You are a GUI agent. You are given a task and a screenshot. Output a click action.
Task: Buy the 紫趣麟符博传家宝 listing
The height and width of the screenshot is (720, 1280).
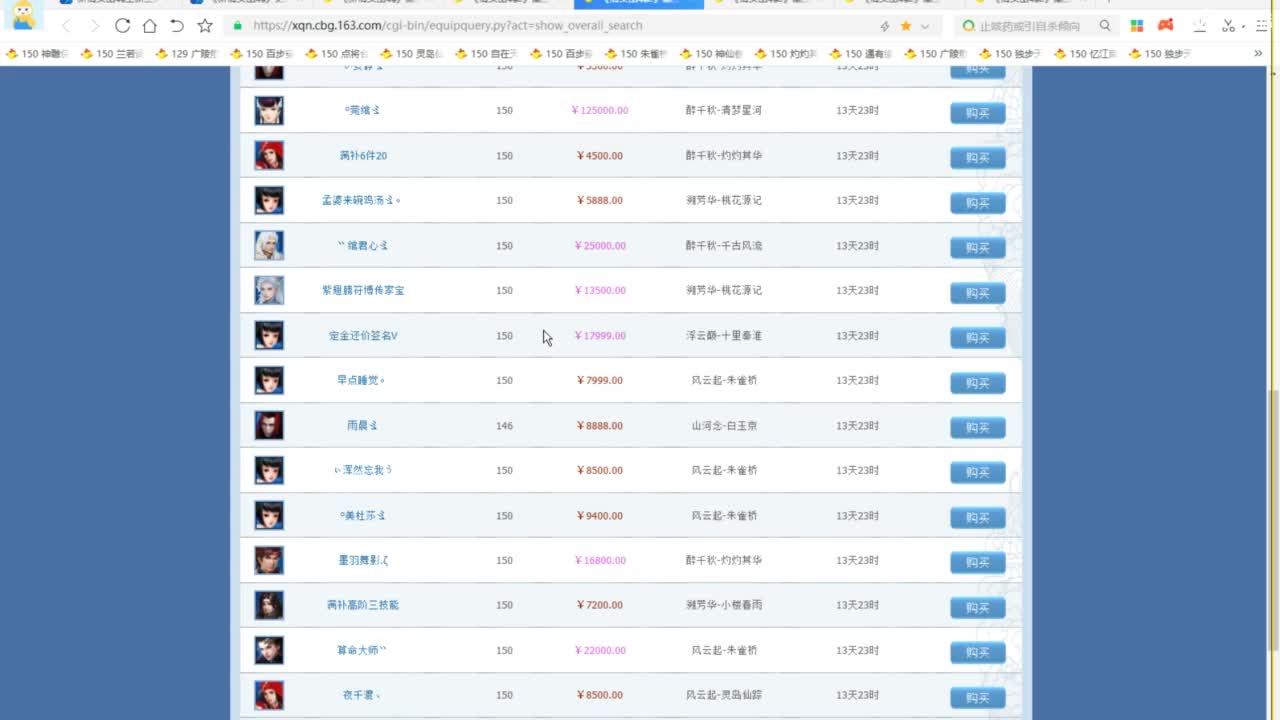(x=977, y=292)
